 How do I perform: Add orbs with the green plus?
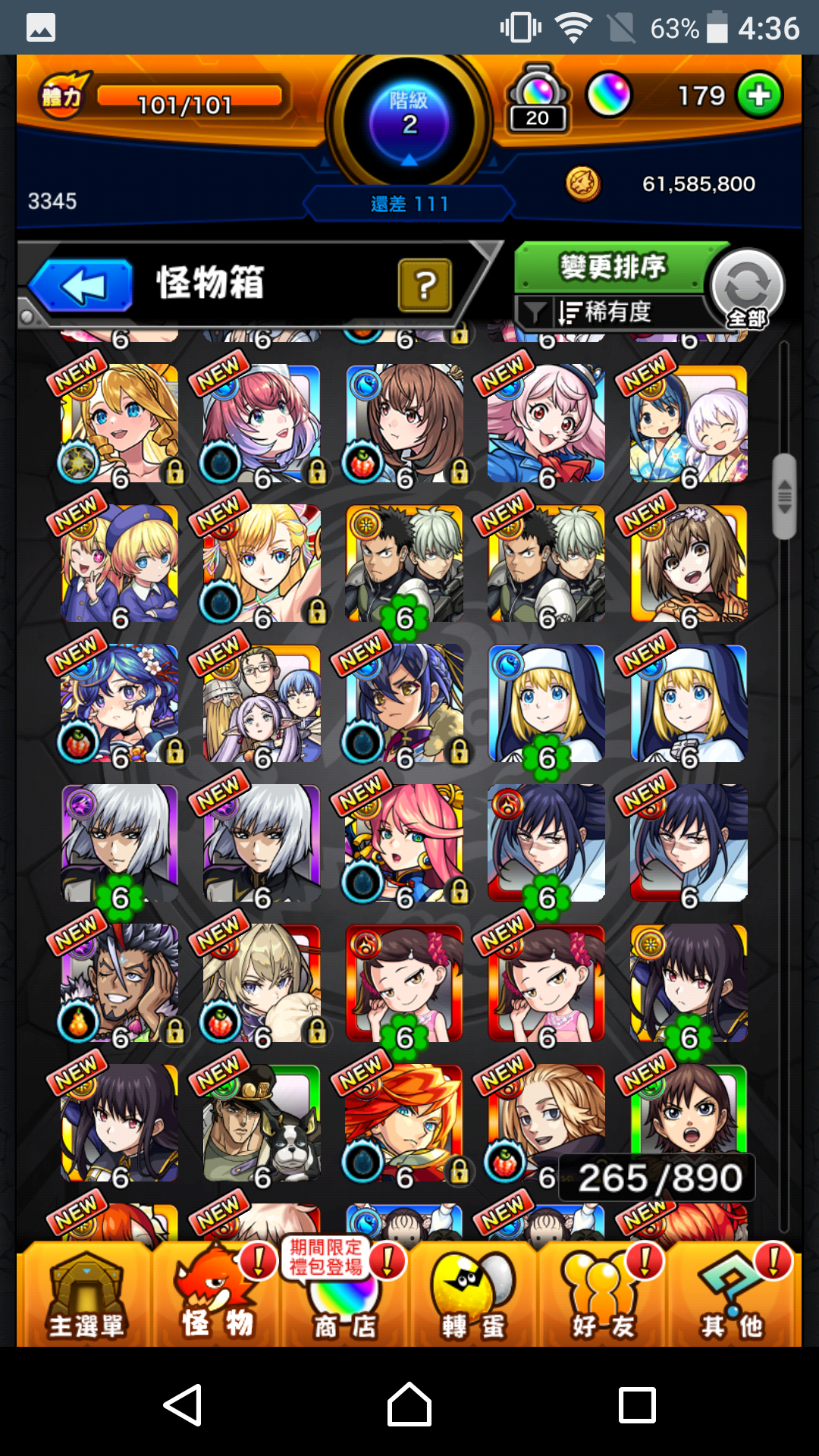pyautogui.click(x=759, y=96)
